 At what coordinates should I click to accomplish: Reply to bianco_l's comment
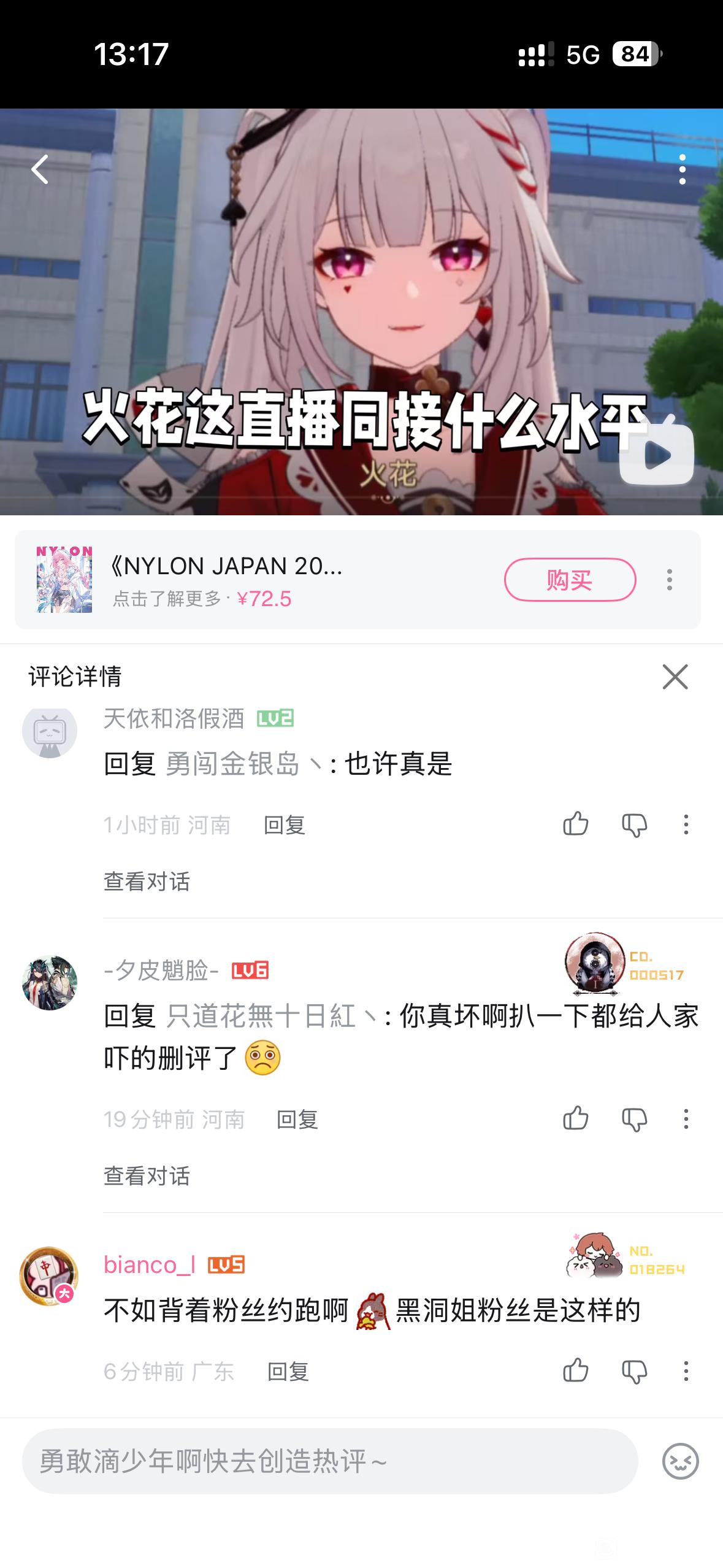288,1371
